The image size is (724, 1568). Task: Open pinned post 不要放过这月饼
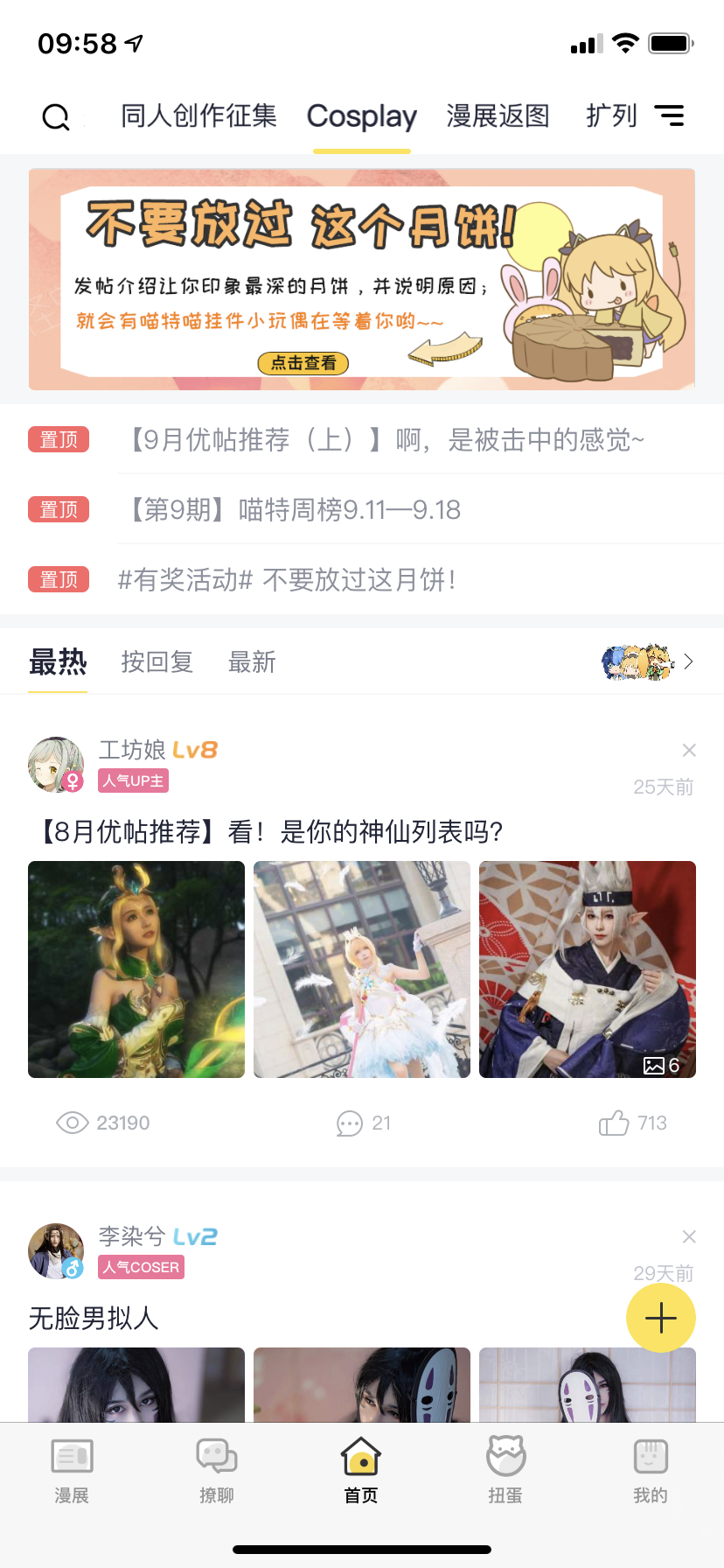(287, 579)
